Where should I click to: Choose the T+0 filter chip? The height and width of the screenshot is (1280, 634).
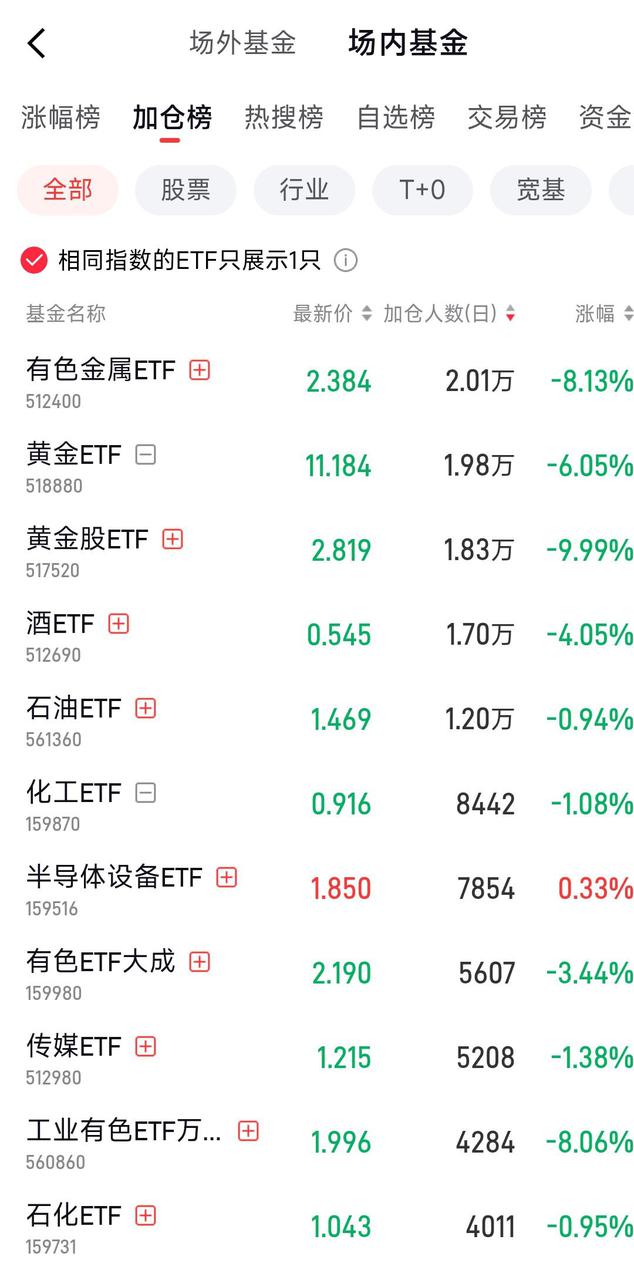[x=422, y=190]
